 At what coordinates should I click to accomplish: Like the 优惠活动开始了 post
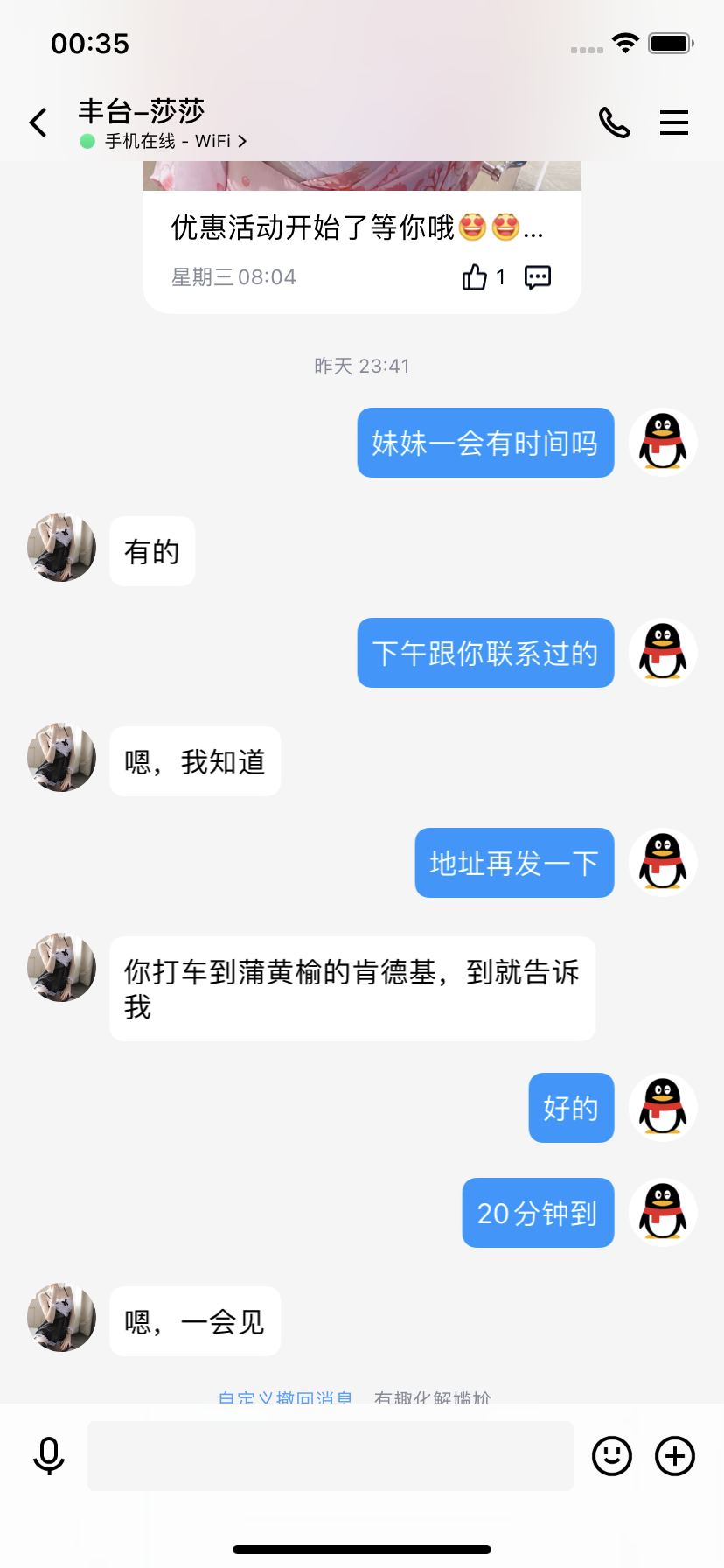[475, 277]
